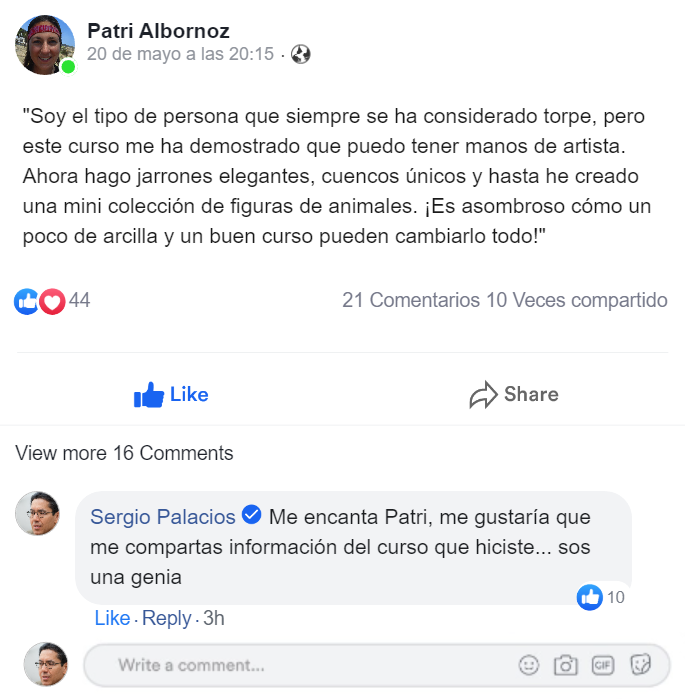Attach a photo with the camera icon
The height and width of the screenshot is (700, 685).
point(566,665)
